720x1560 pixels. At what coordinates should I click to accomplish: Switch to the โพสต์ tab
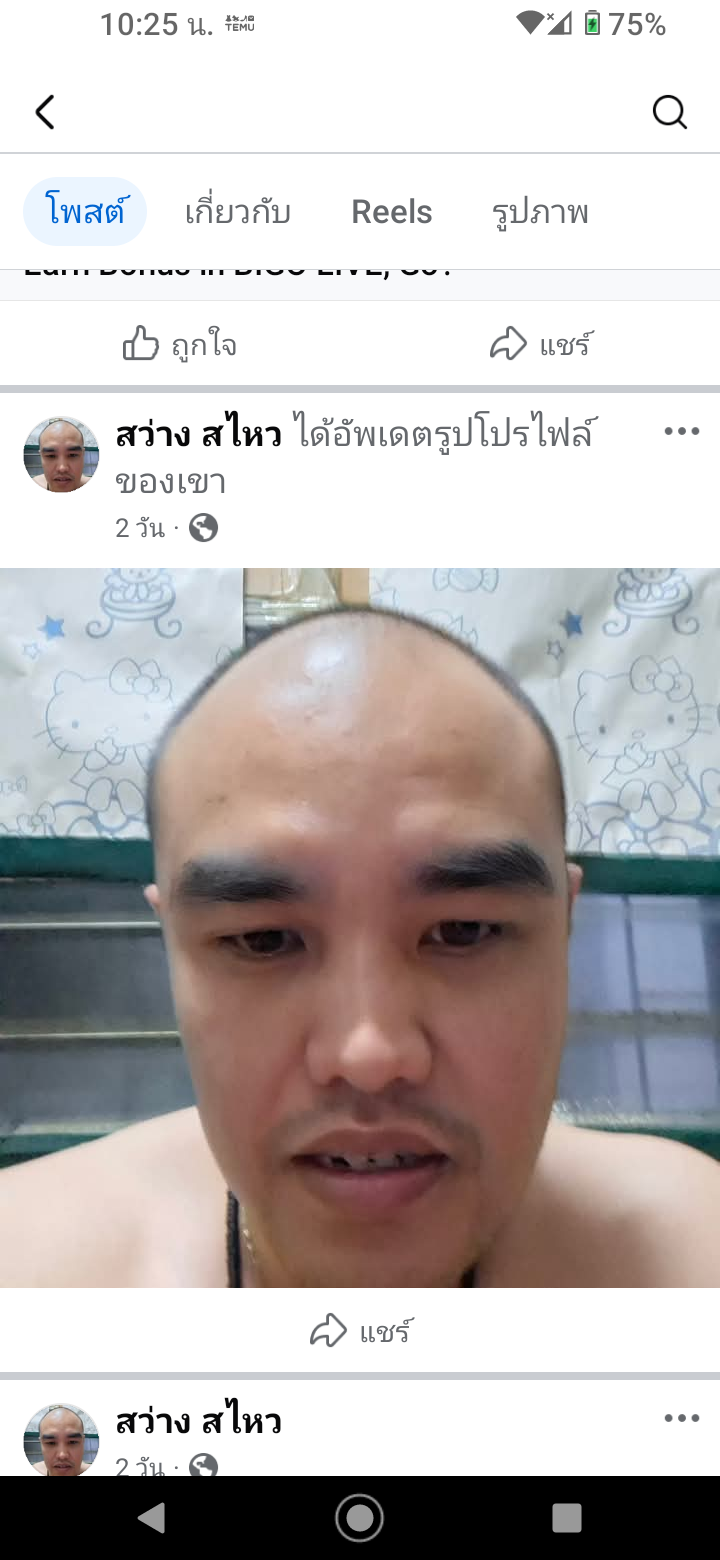coord(85,212)
